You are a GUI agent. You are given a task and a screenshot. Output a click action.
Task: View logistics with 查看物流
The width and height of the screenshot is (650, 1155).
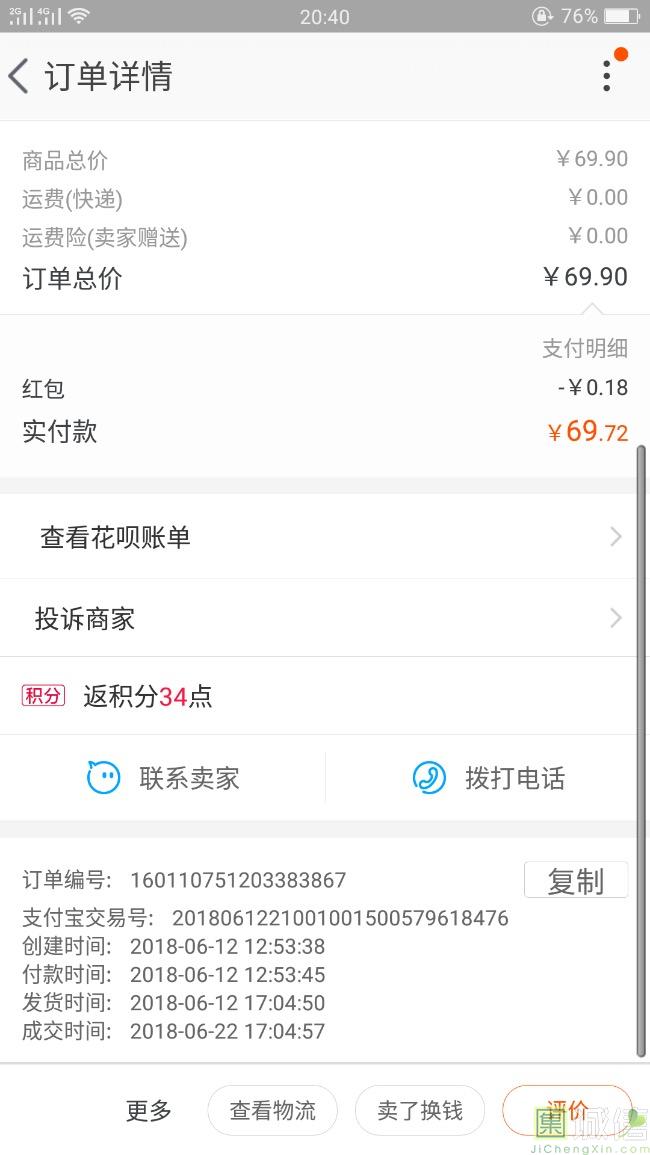click(x=272, y=1110)
